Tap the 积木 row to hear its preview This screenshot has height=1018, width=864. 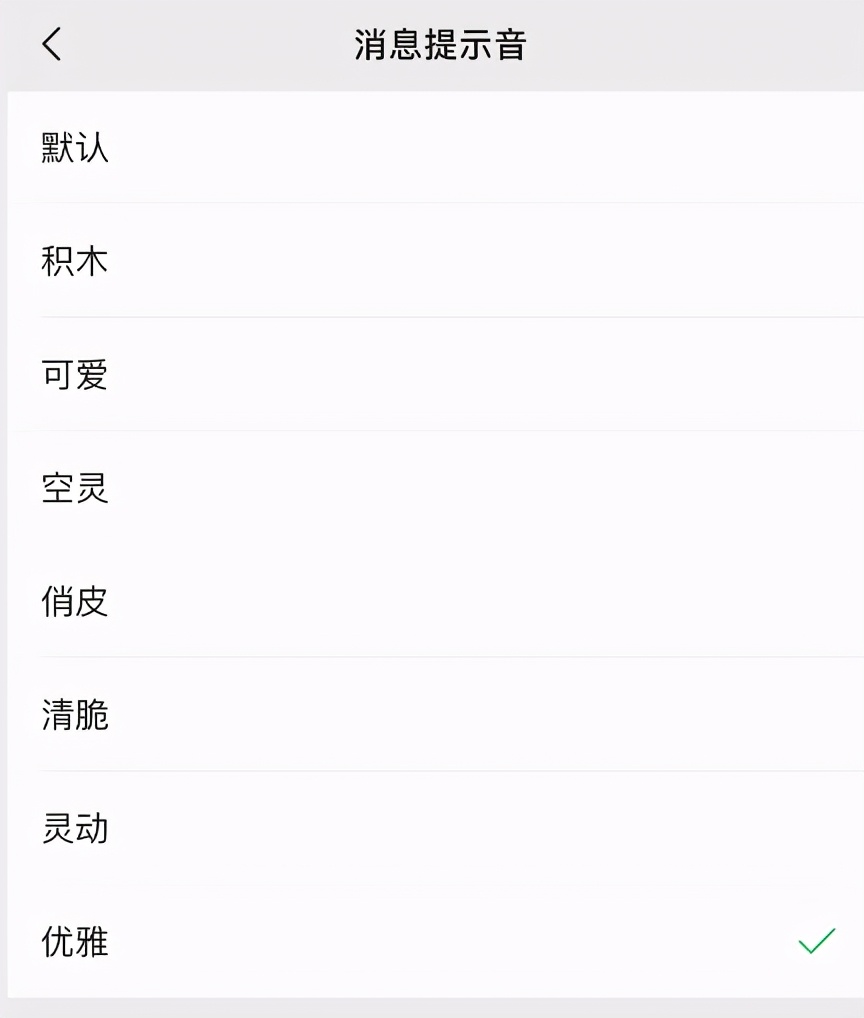[x=400, y=261]
